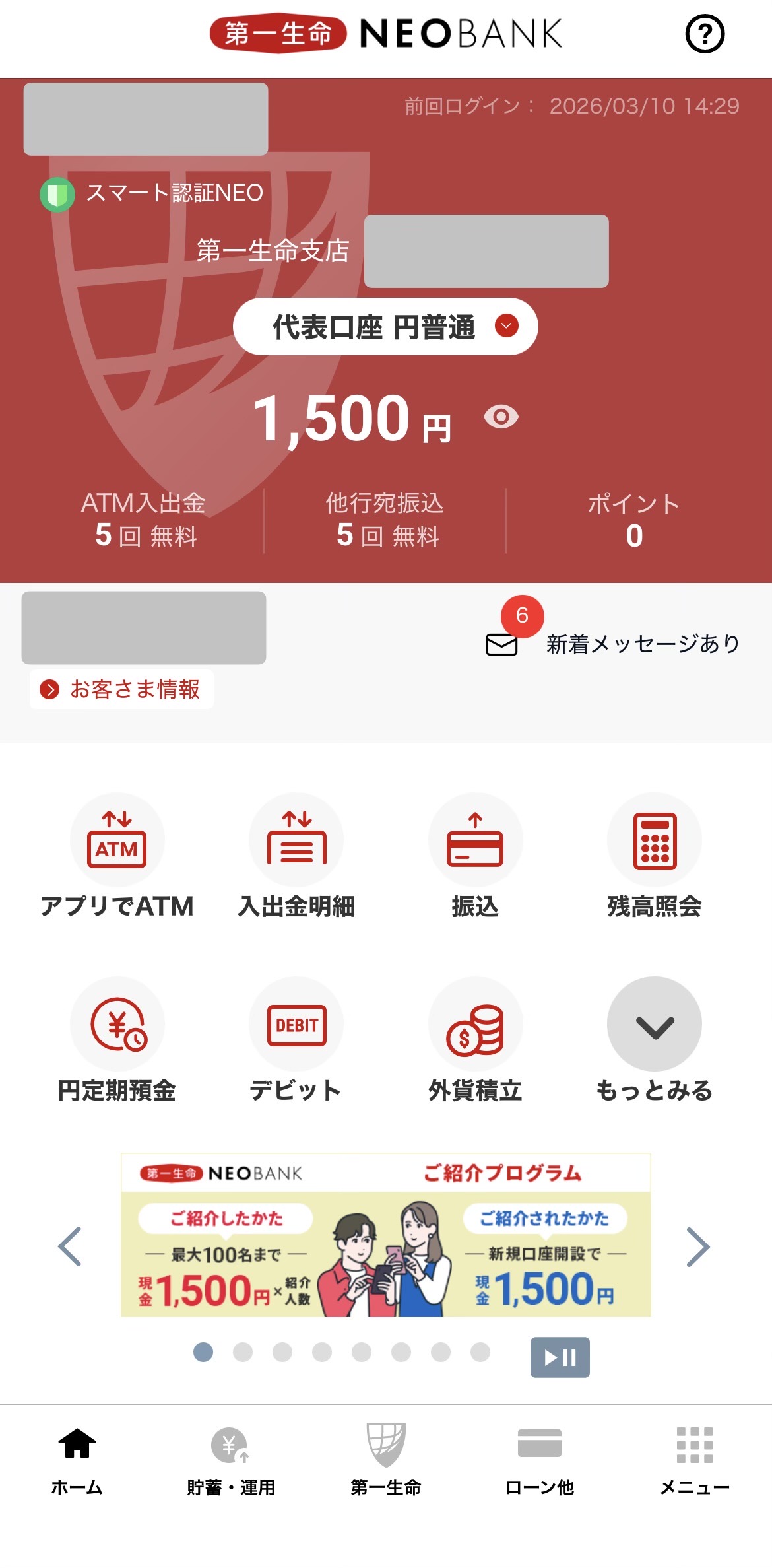Open the デビット debit section
772x1568 pixels.
click(x=296, y=1025)
